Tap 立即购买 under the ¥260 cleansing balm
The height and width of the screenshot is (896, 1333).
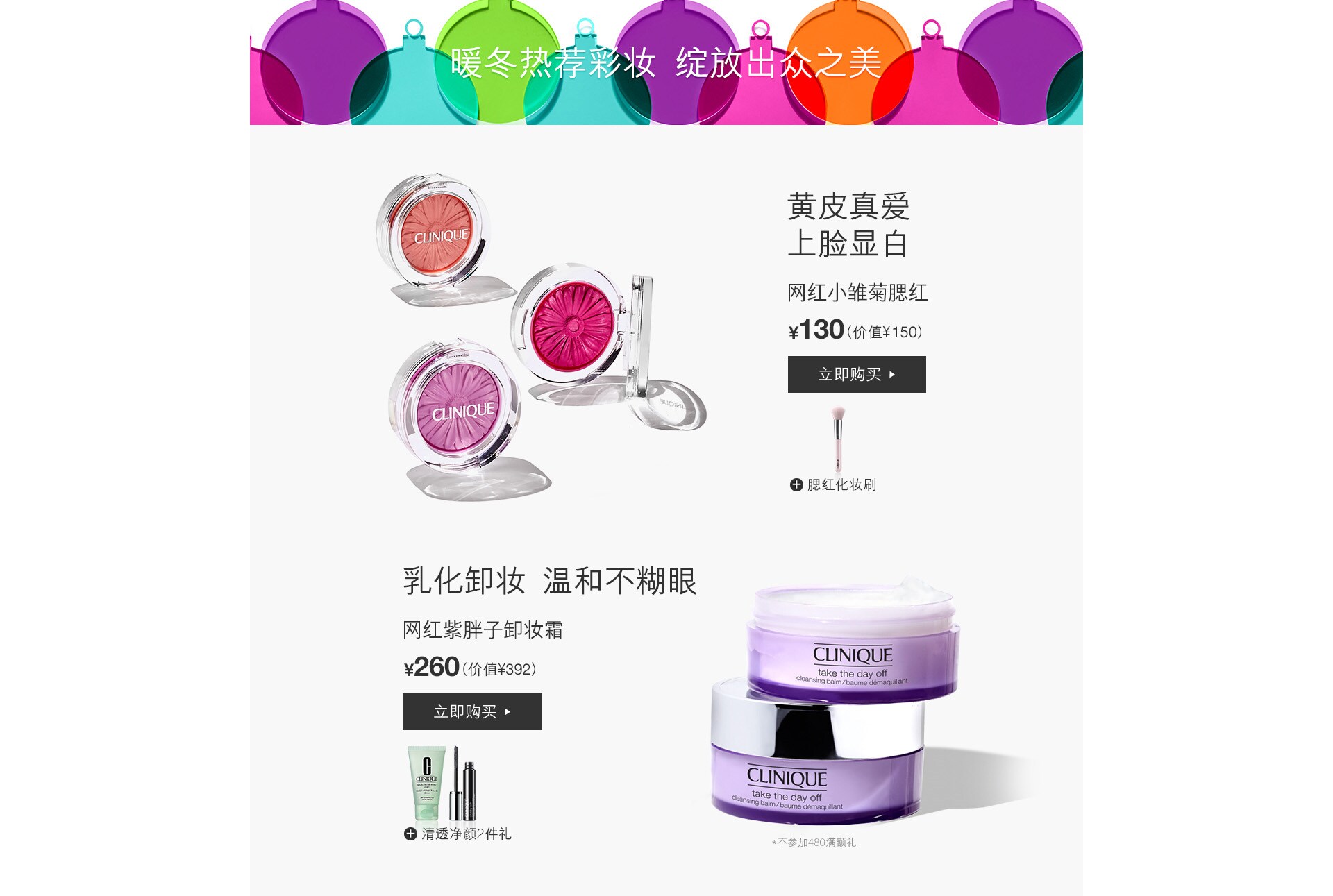472,711
